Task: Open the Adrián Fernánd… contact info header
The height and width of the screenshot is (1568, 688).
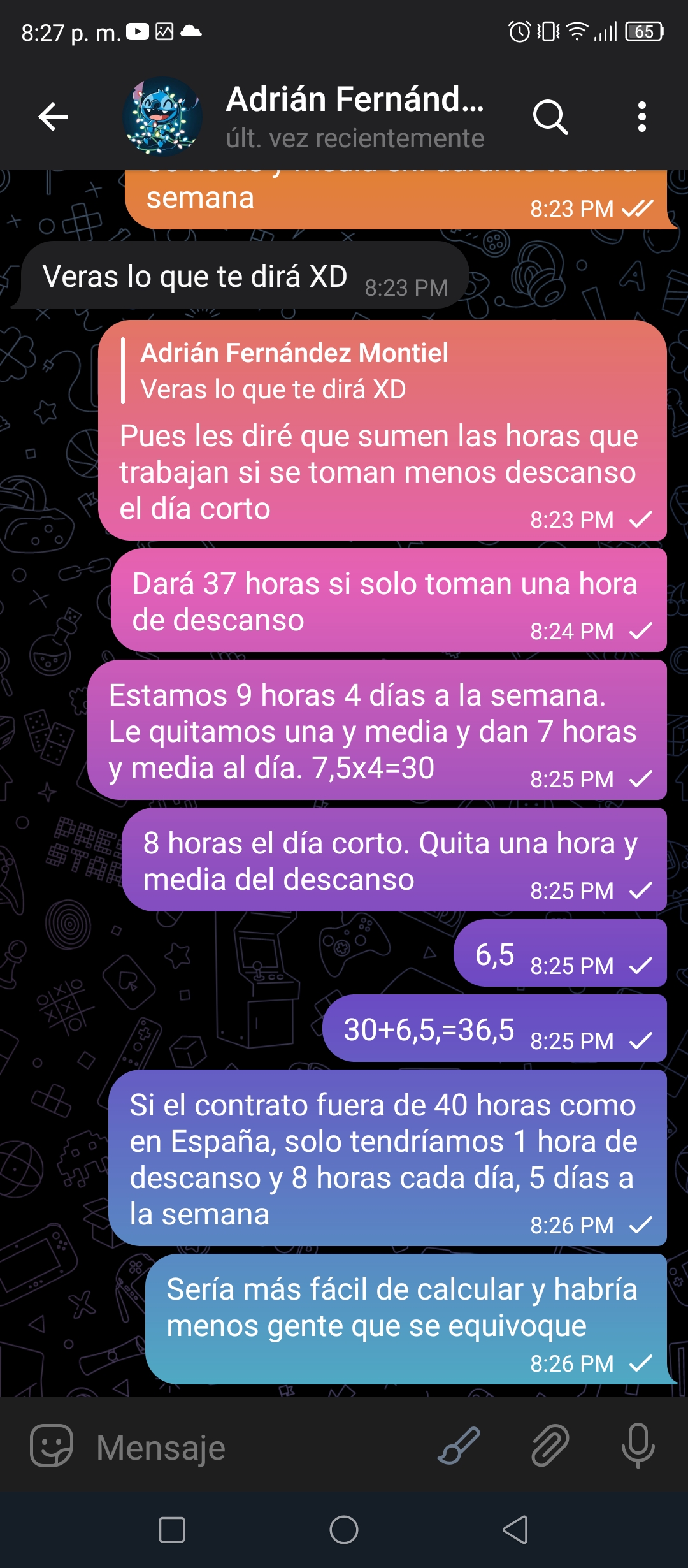Action: pyautogui.click(x=355, y=117)
